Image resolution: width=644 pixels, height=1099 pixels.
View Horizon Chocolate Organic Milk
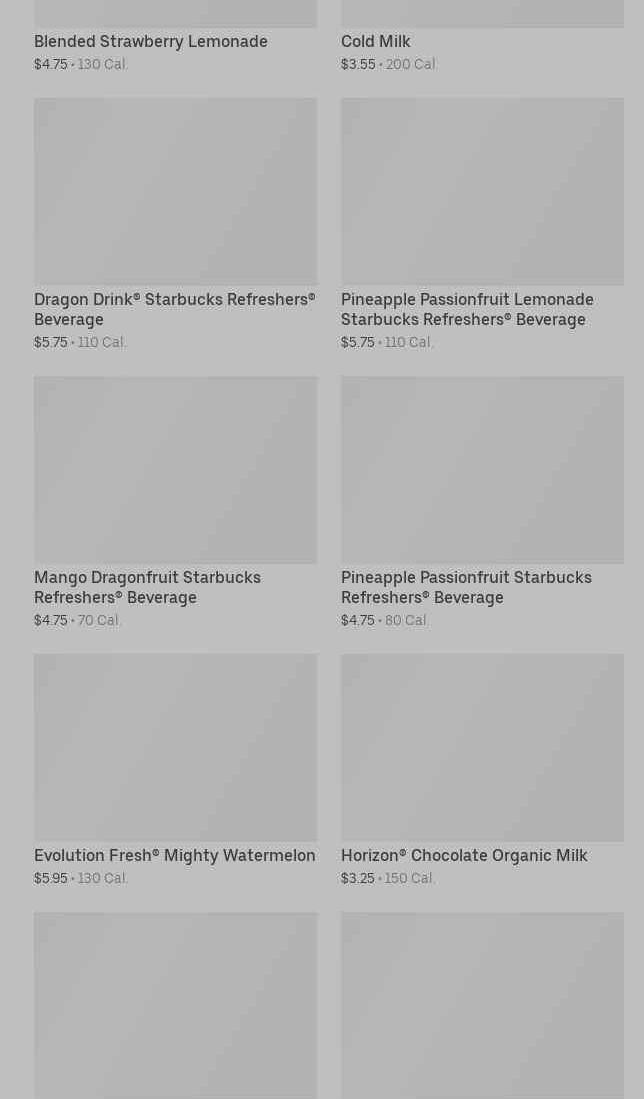482,748
